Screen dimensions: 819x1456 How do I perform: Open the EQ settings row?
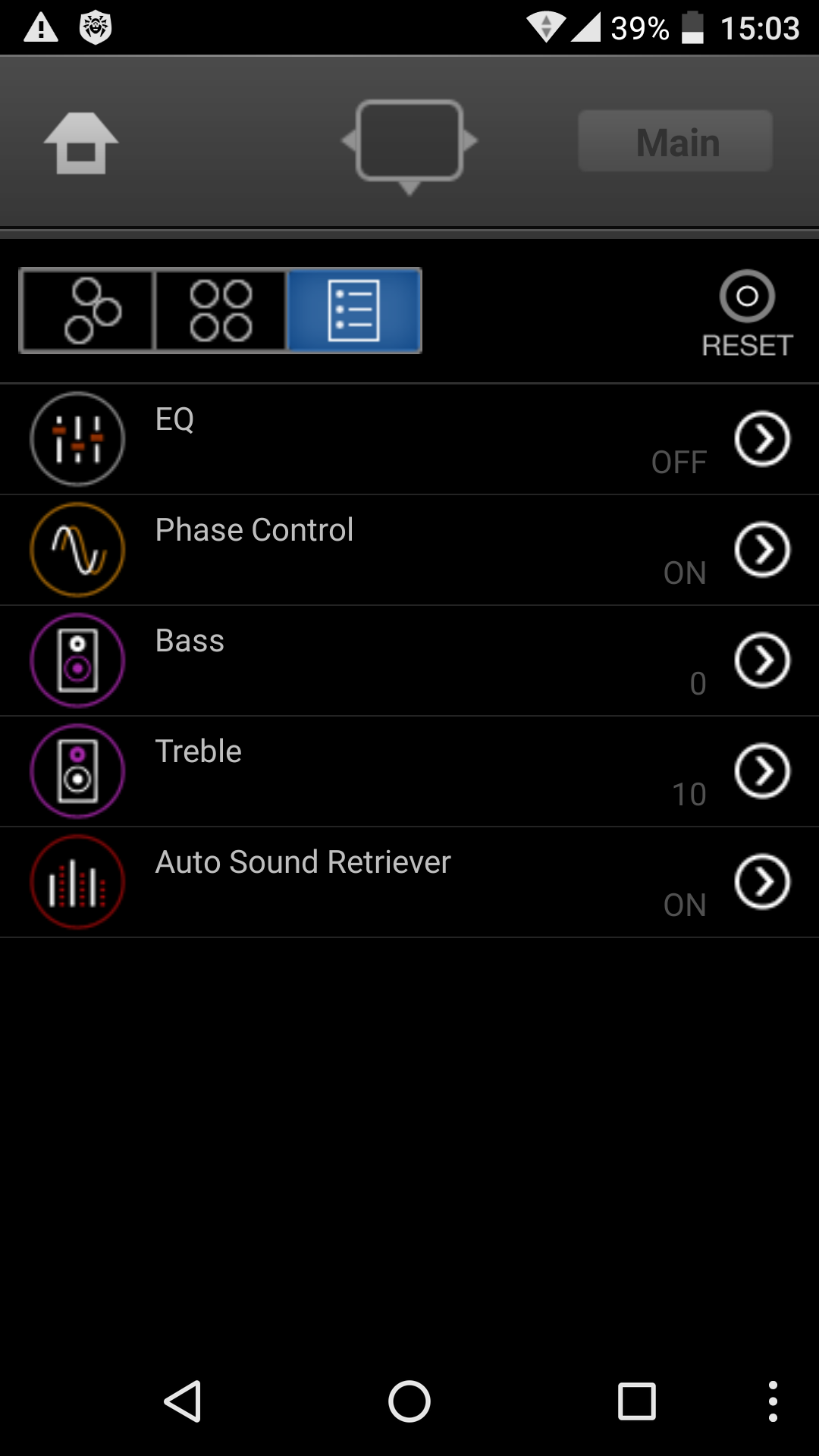(409, 439)
